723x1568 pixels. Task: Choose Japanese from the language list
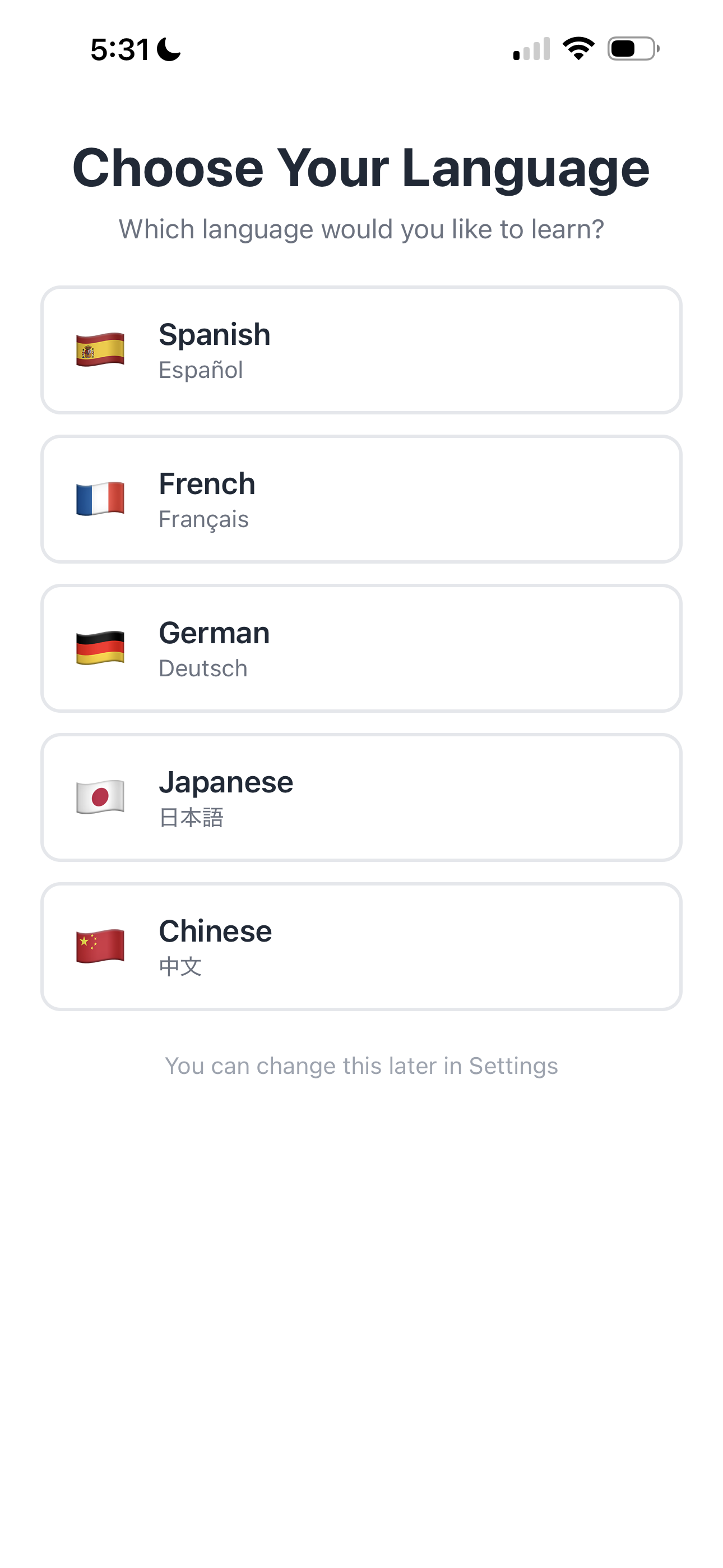[361, 796]
